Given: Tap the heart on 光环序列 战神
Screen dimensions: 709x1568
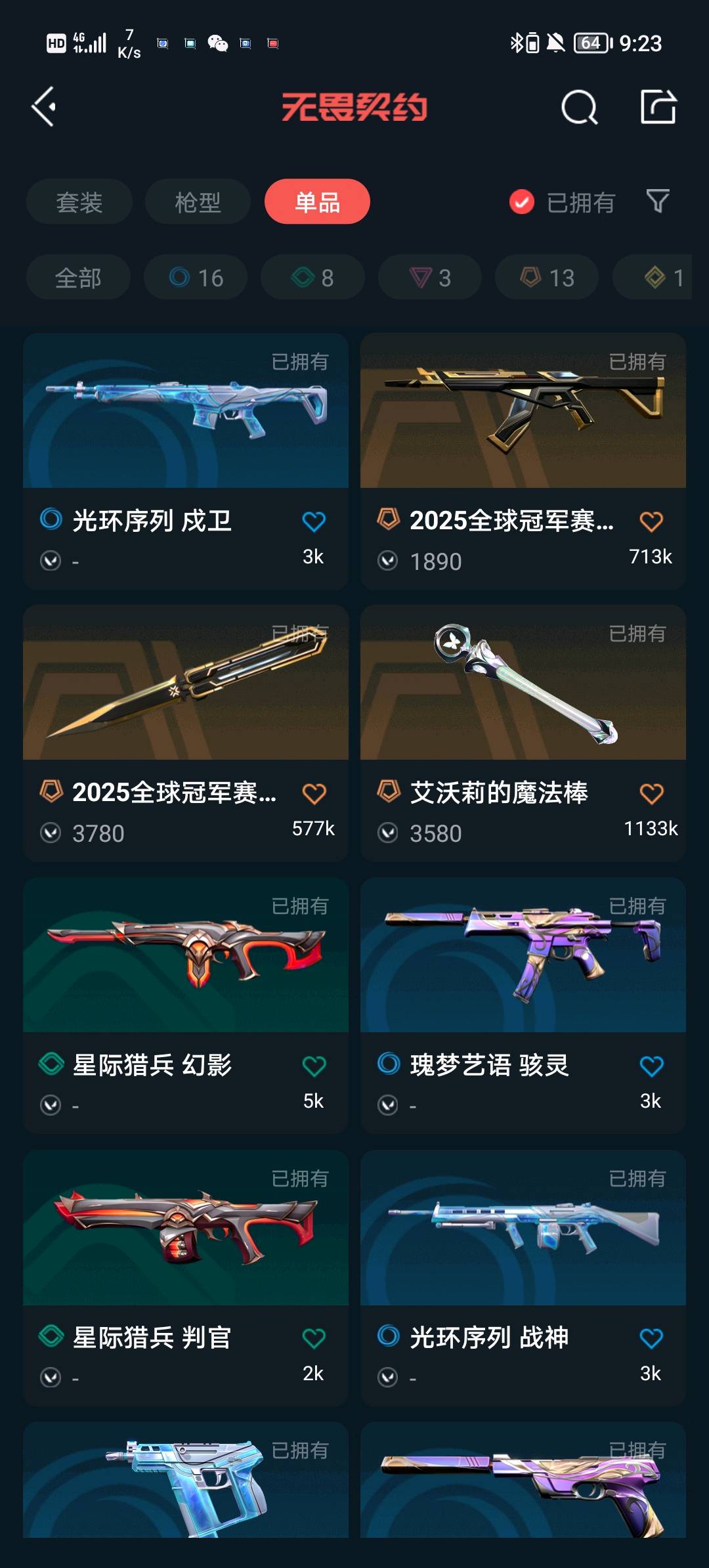Looking at the screenshot, I should 651,1338.
